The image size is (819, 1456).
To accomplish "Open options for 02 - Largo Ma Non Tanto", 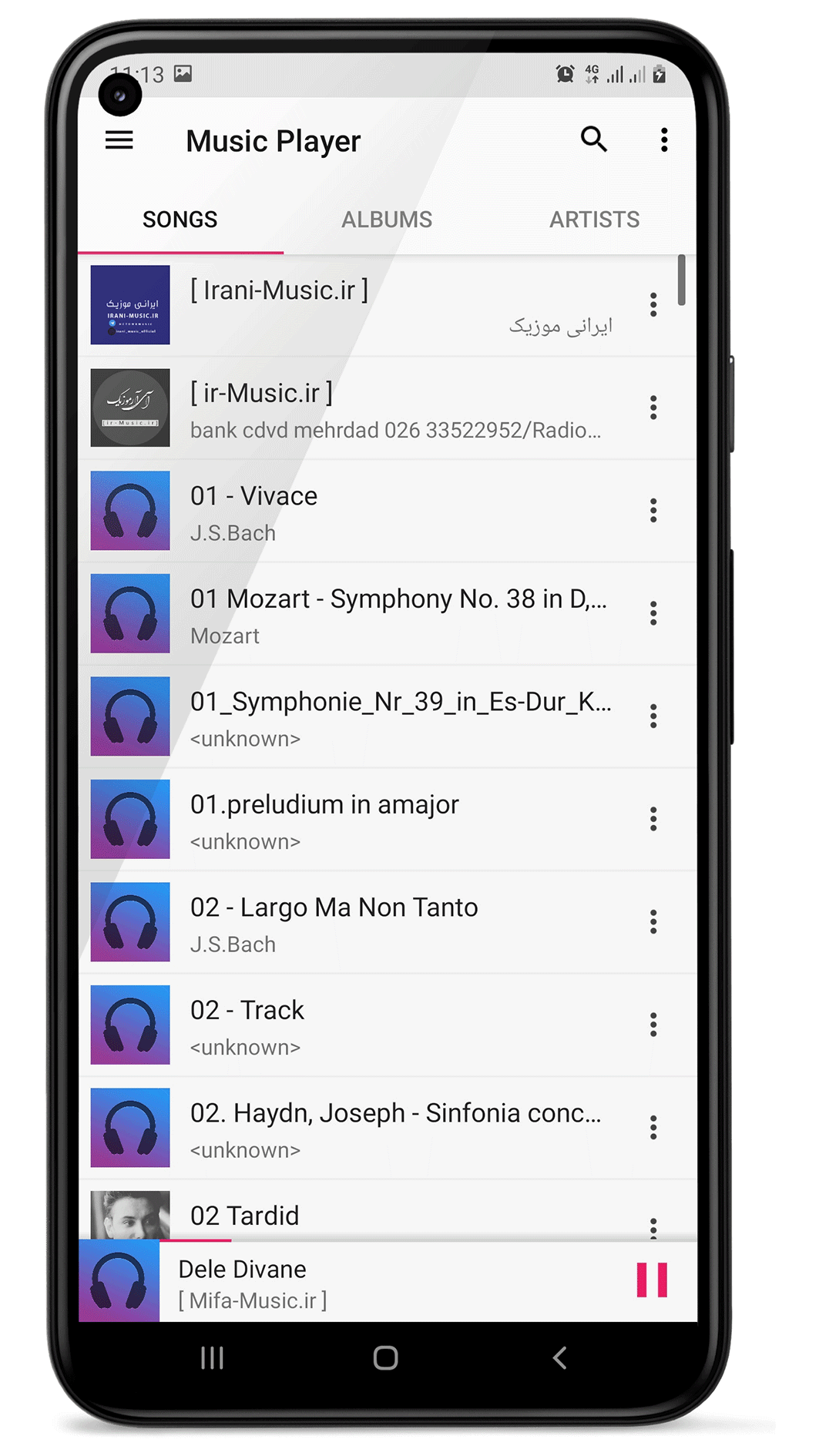I will click(x=653, y=922).
